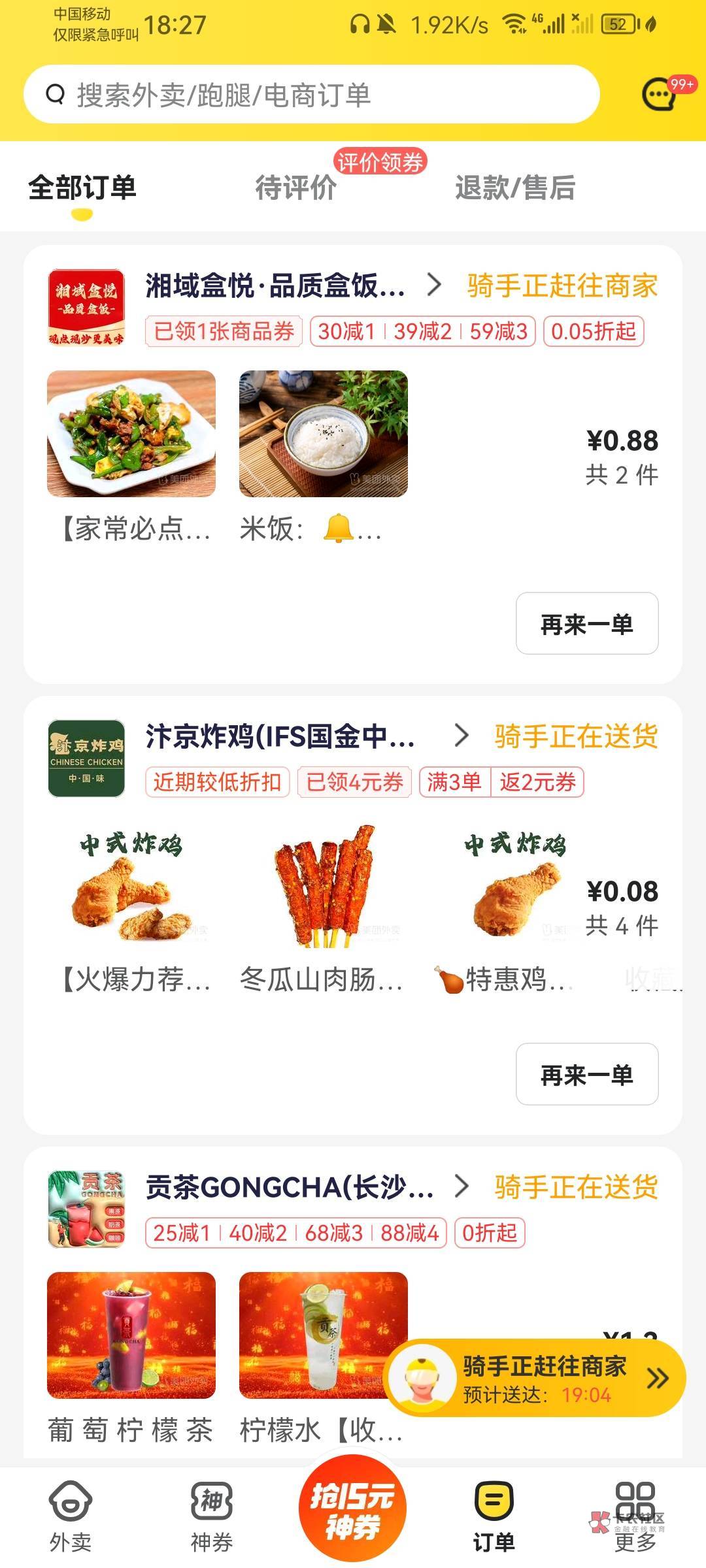Image resolution: width=706 pixels, height=1568 pixels.
Task: Open the 贡茶GONGCHA store page
Action: point(289,1187)
